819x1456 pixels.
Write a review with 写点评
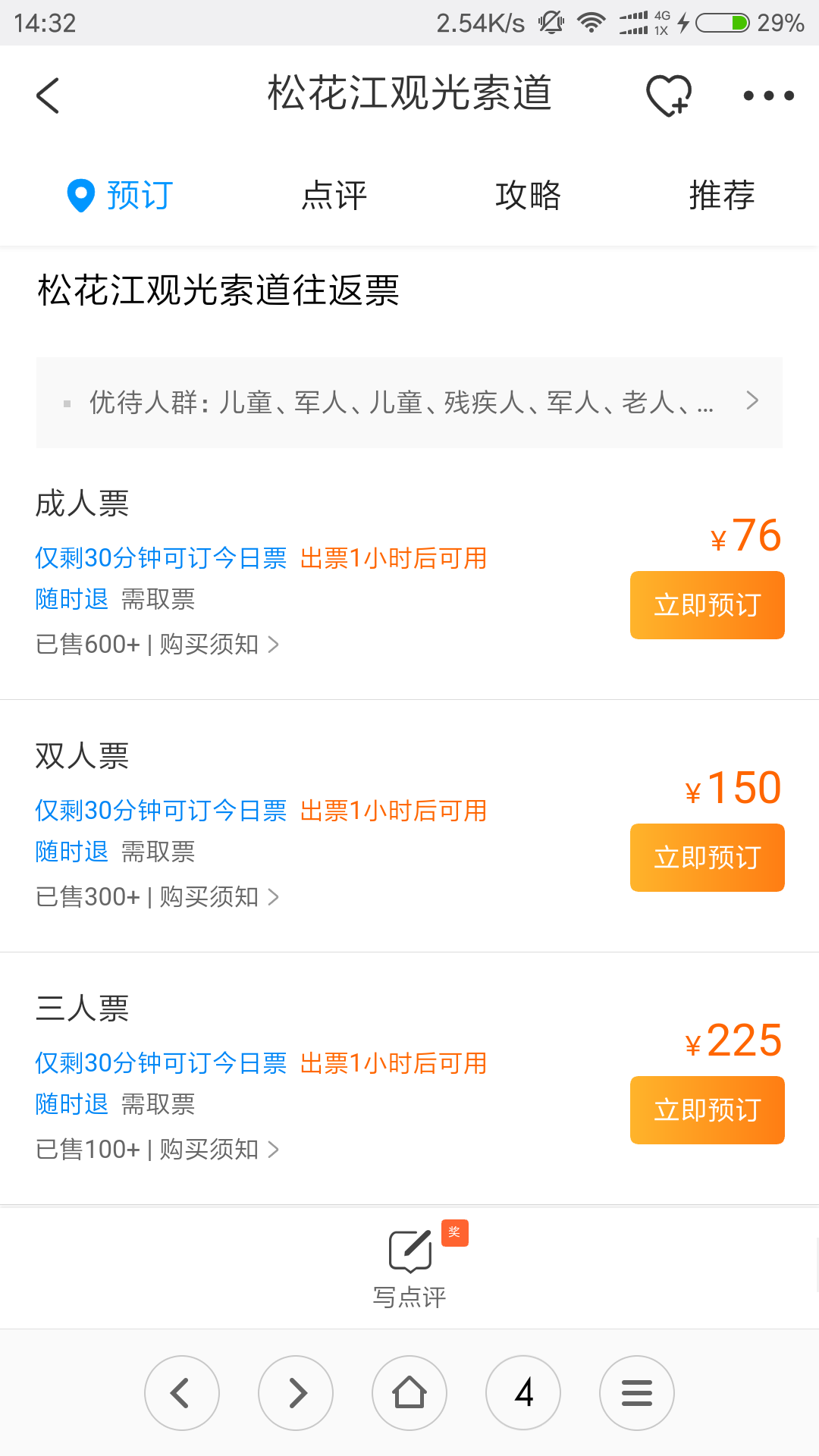click(409, 1268)
